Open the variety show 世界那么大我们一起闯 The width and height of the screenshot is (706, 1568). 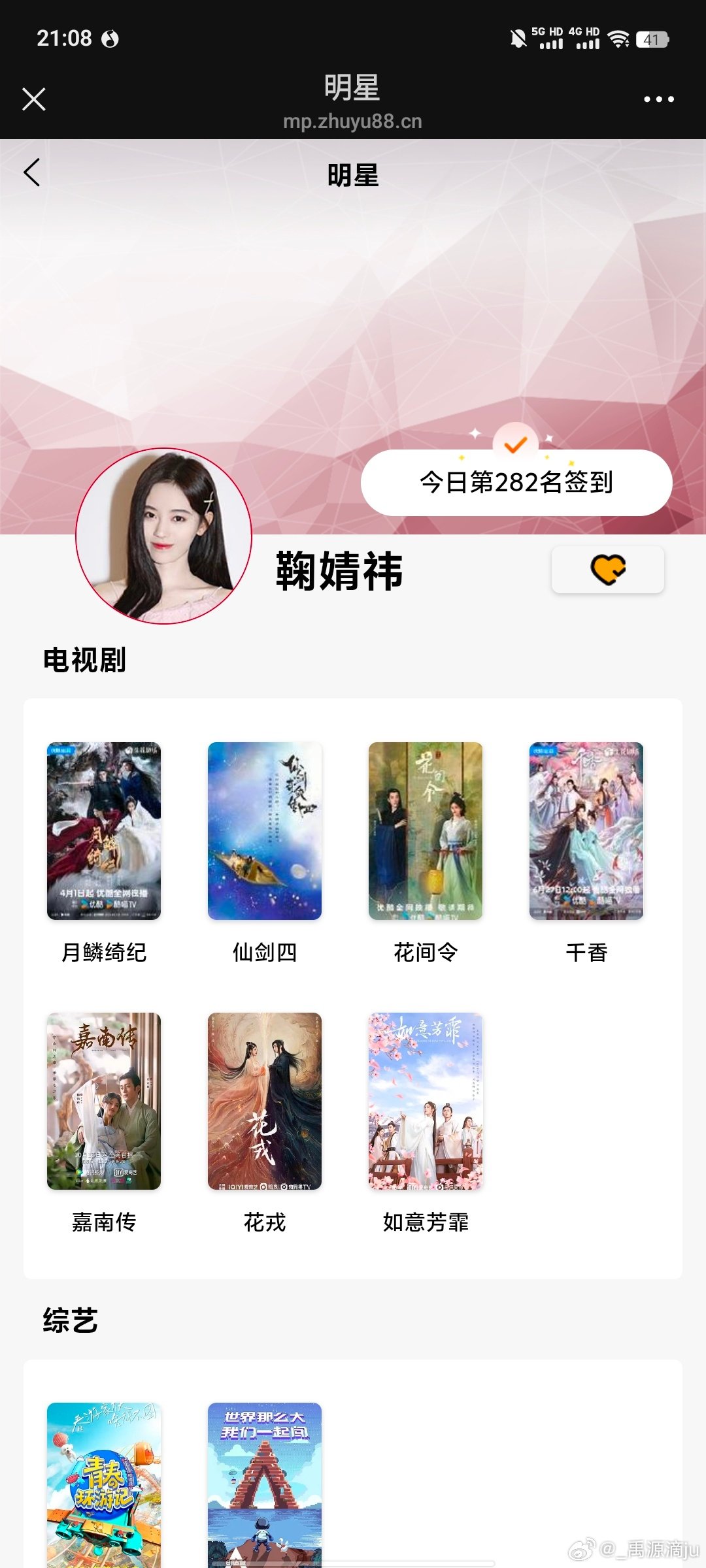point(265,1485)
